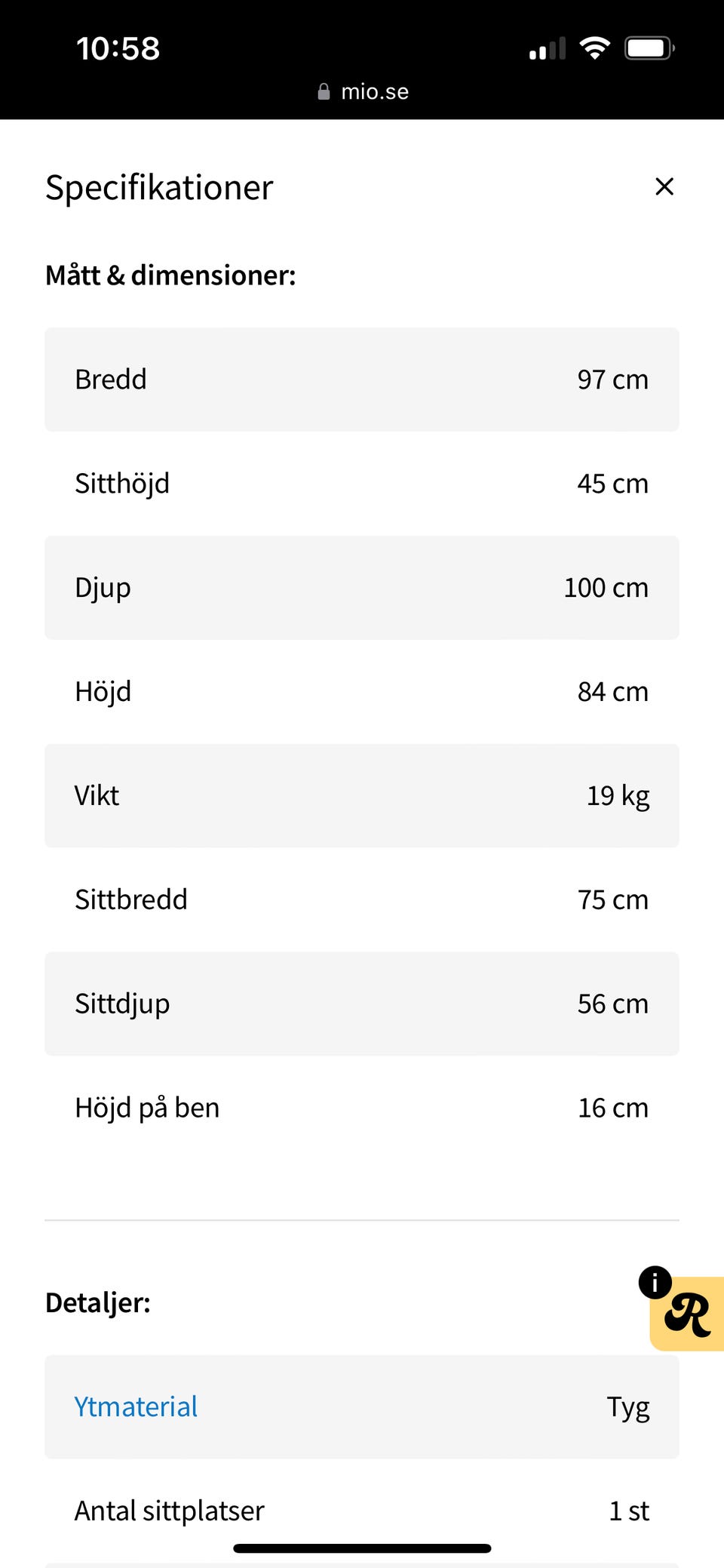
Task: Tap the info badge on the R widget
Action: 655,1282
